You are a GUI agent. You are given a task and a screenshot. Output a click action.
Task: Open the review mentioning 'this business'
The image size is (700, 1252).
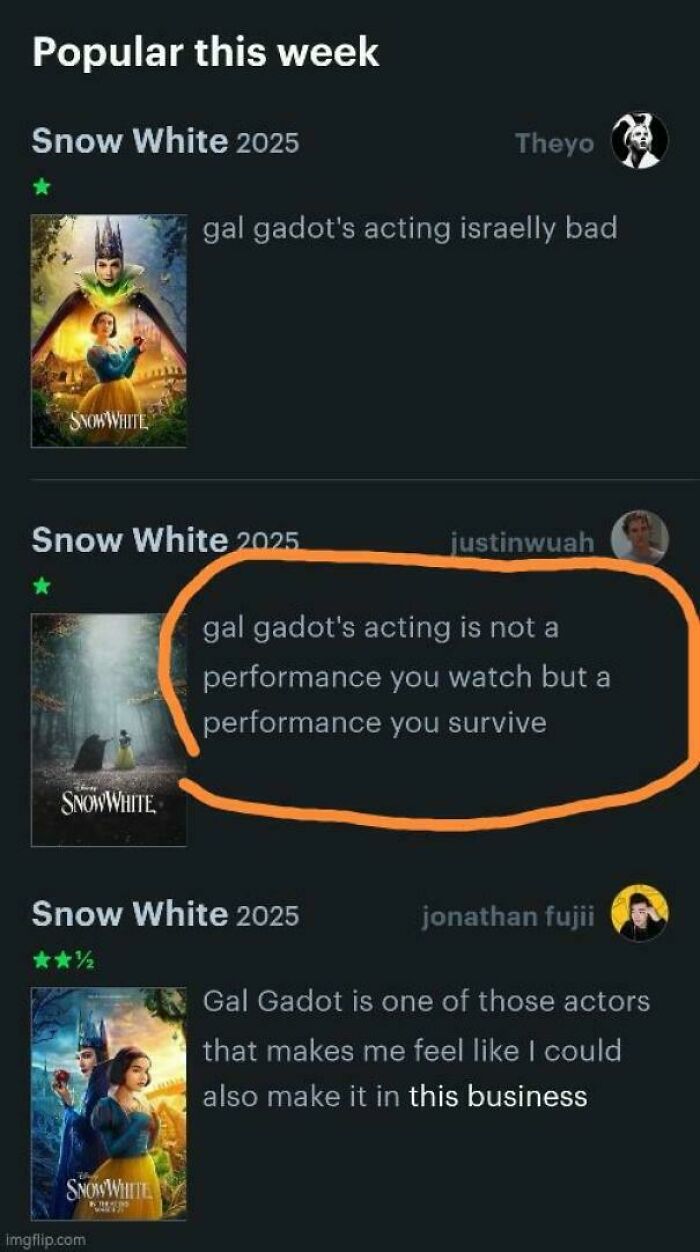[x=426, y=1049]
